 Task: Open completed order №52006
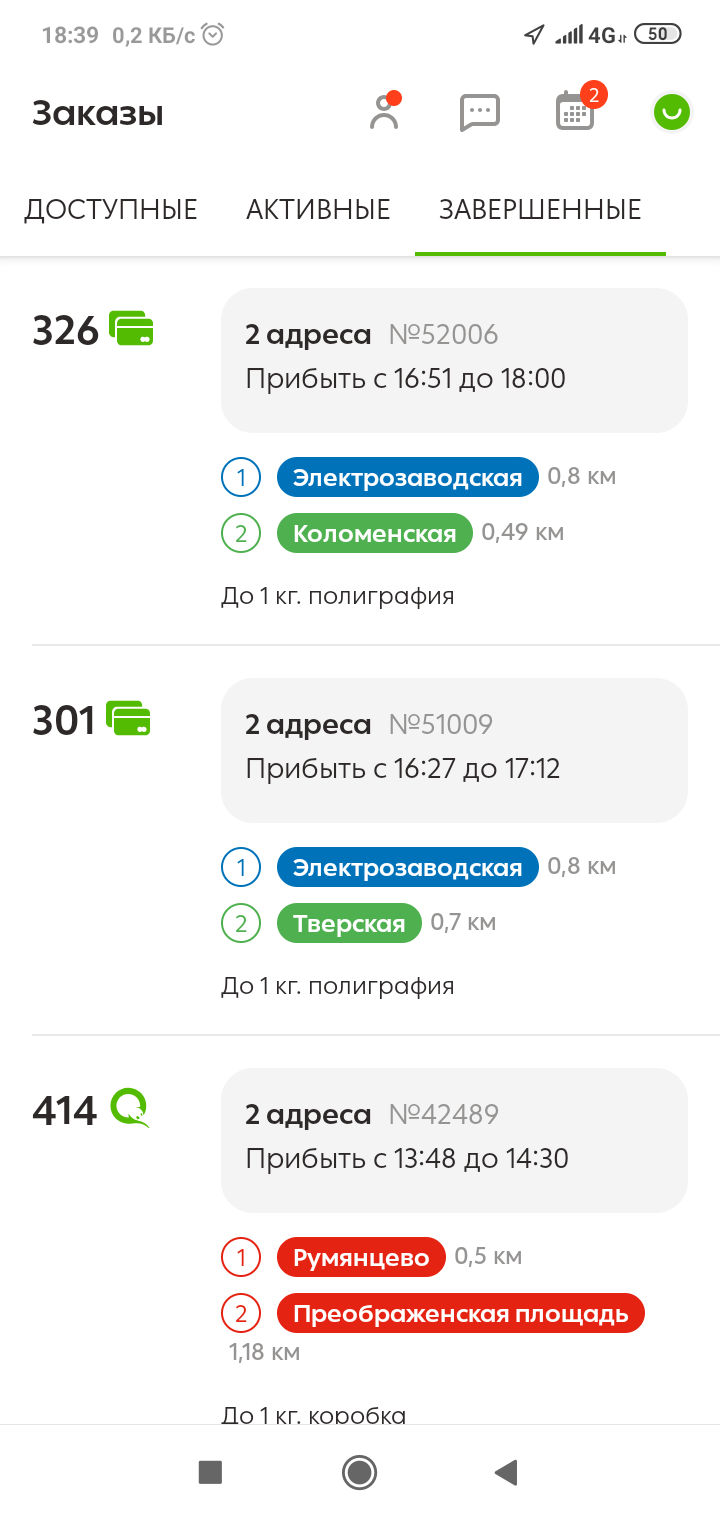[454, 360]
